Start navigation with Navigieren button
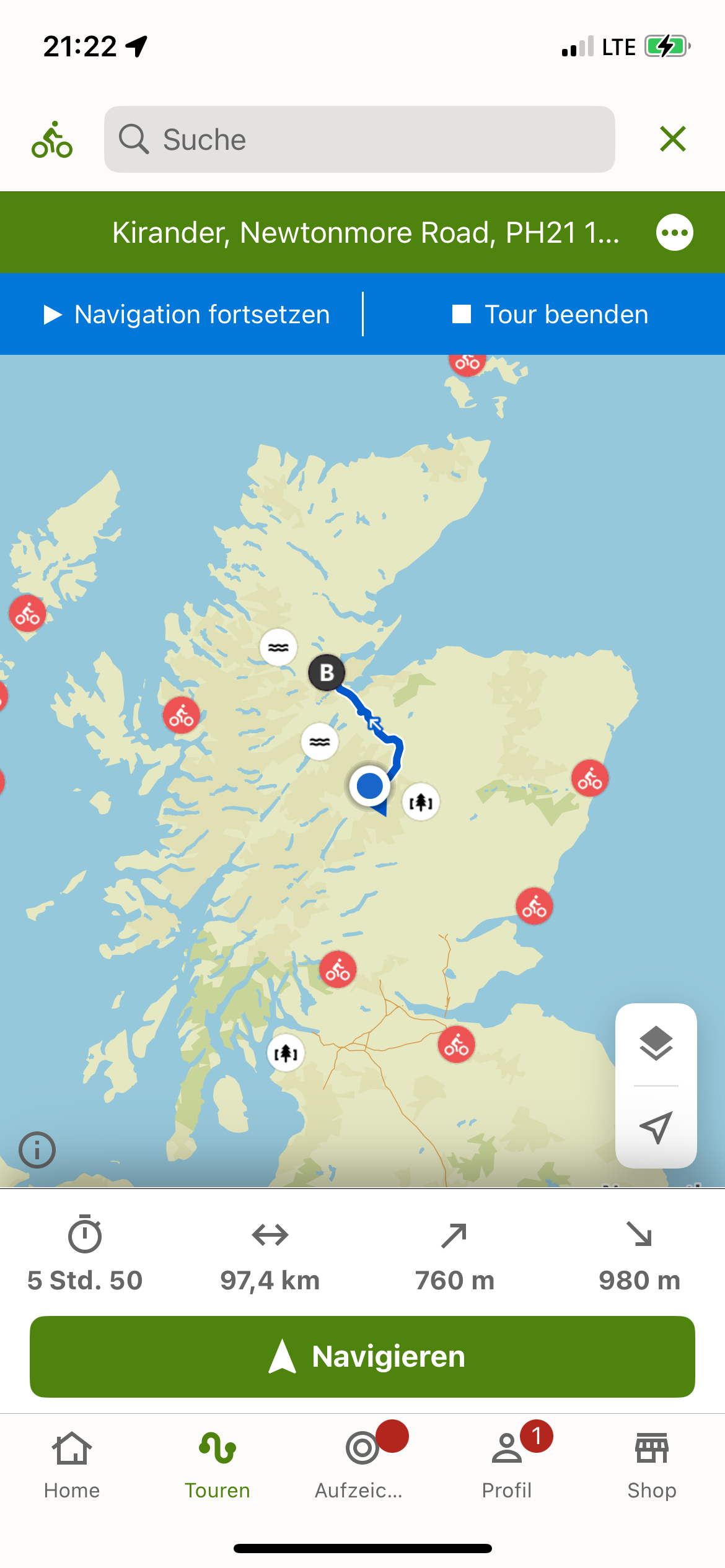This screenshot has width=725, height=1568. (362, 1356)
